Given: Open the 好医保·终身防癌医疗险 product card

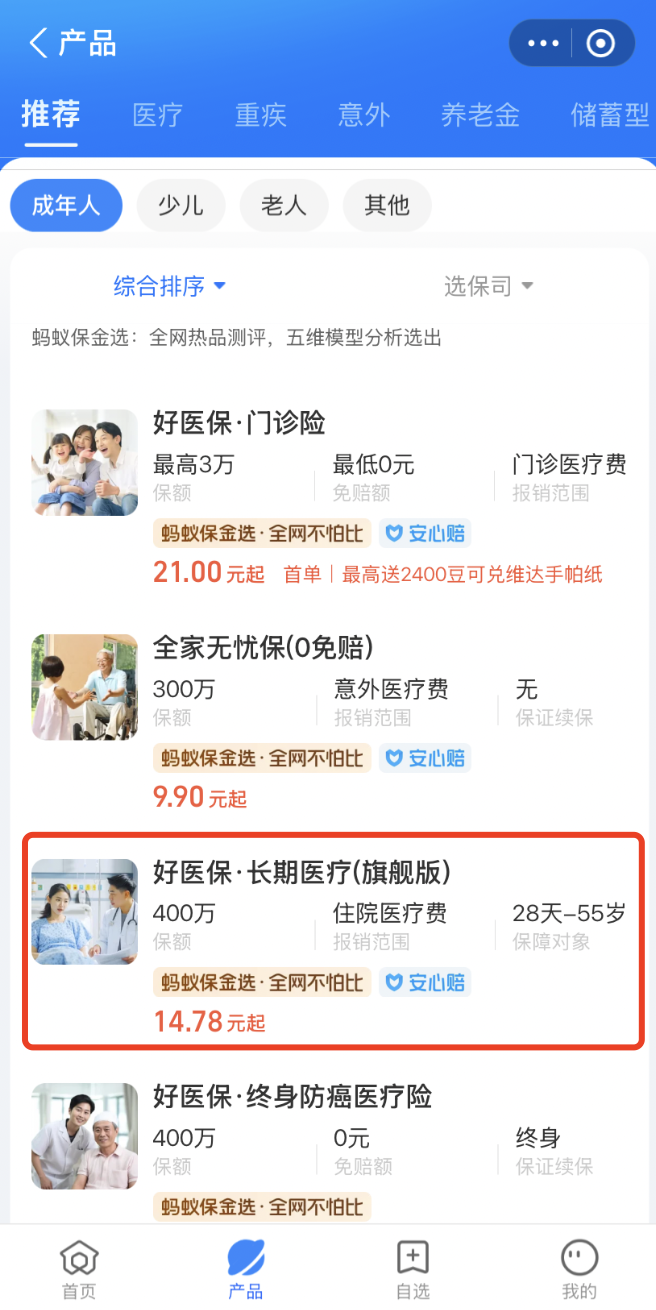Looking at the screenshot, I should pos(328,1150).
